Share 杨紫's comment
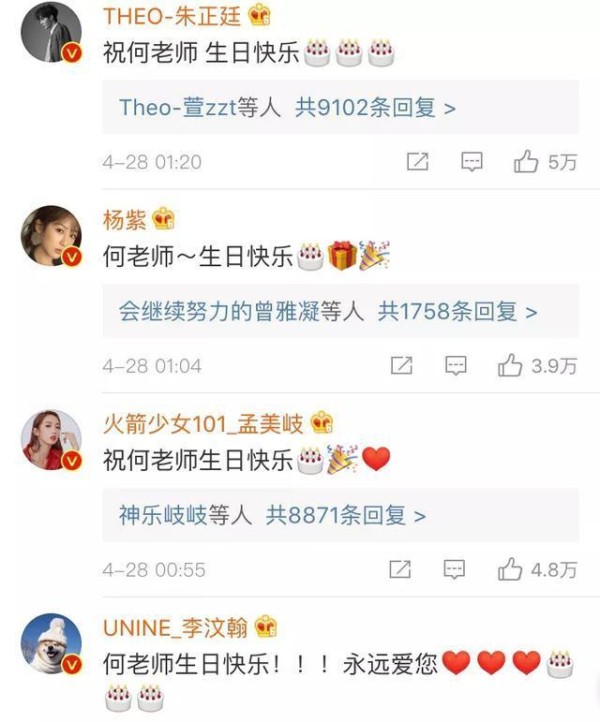This screenshot has width=600, height=722. 401,366
